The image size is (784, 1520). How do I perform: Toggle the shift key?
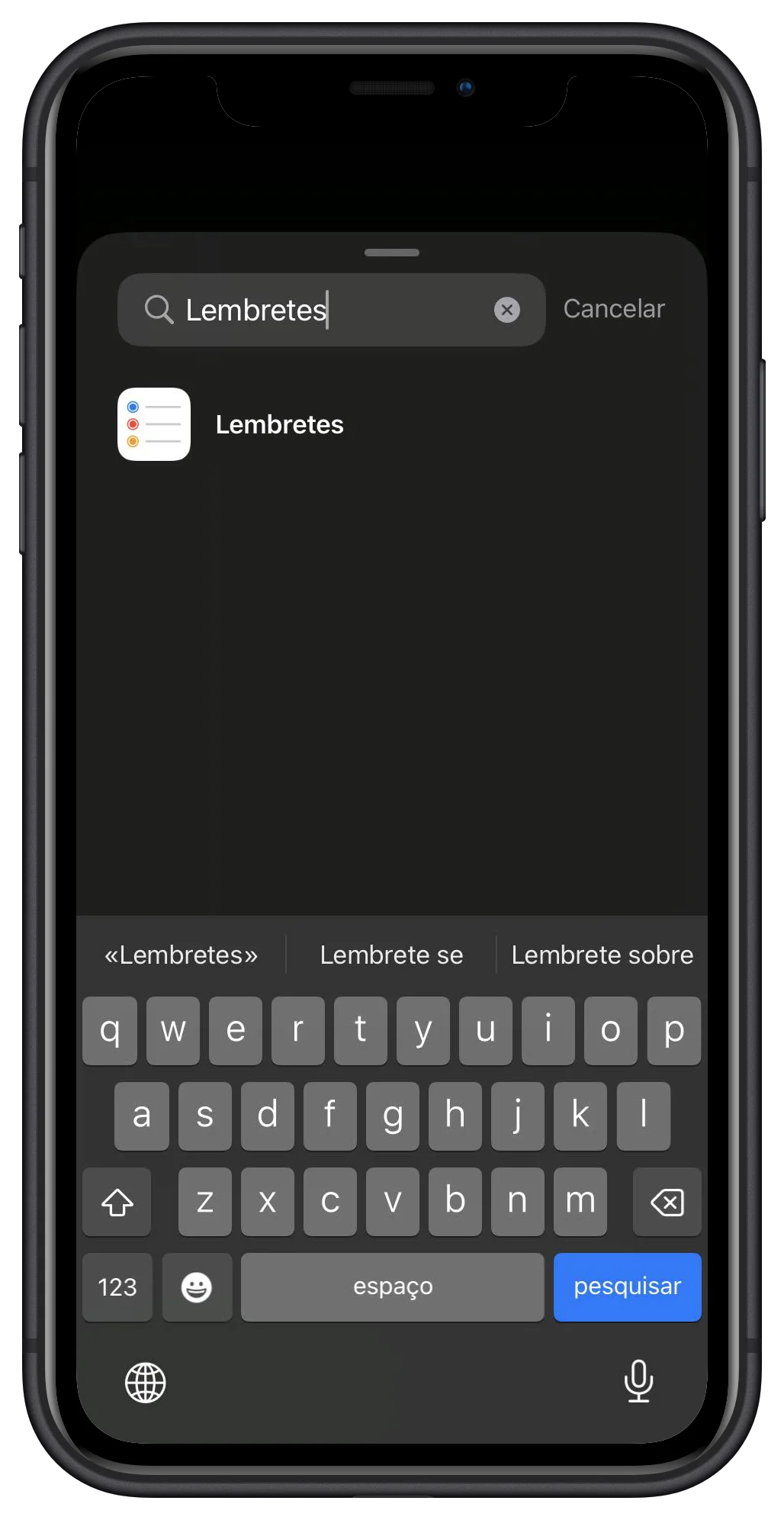tap(117, 1202)
